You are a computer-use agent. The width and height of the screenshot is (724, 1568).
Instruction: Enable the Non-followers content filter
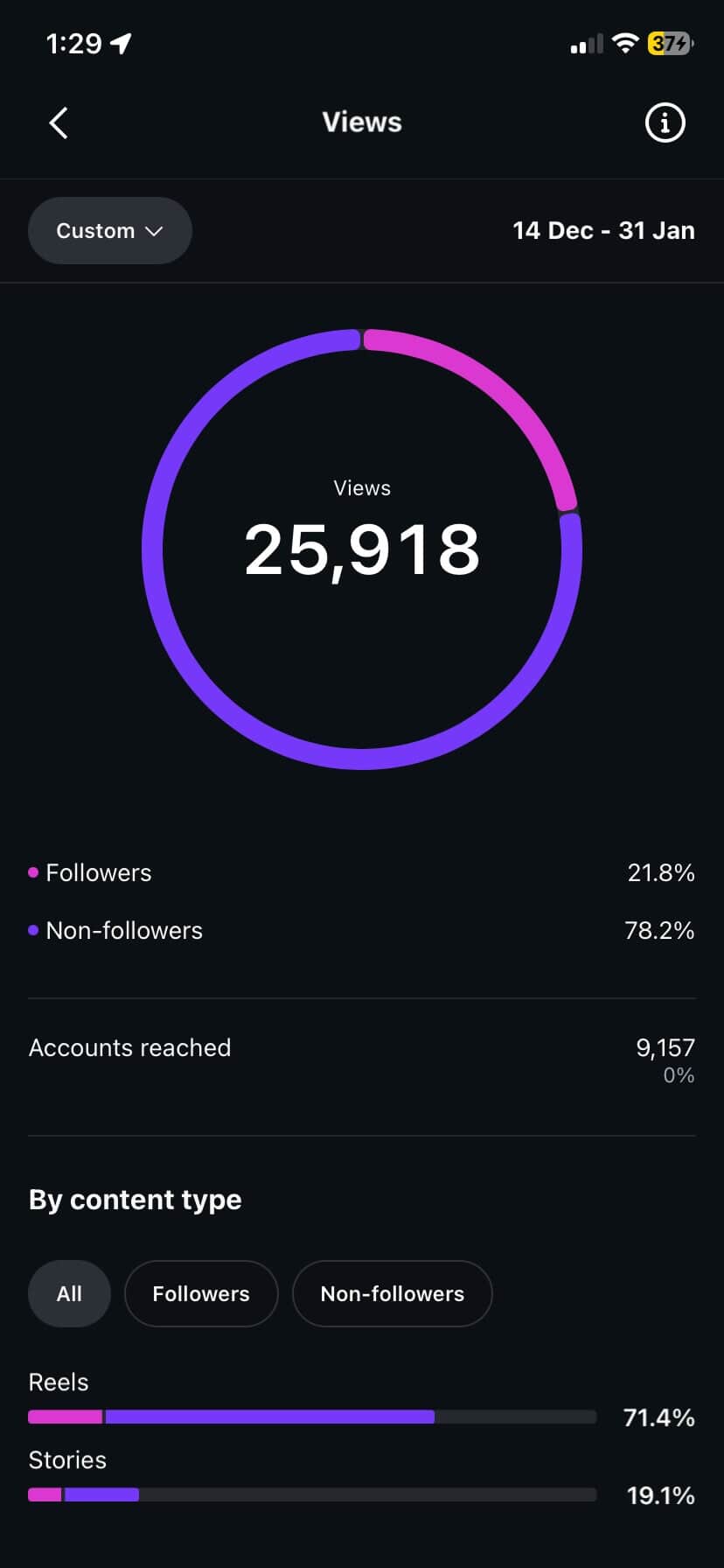(392, 1293)
